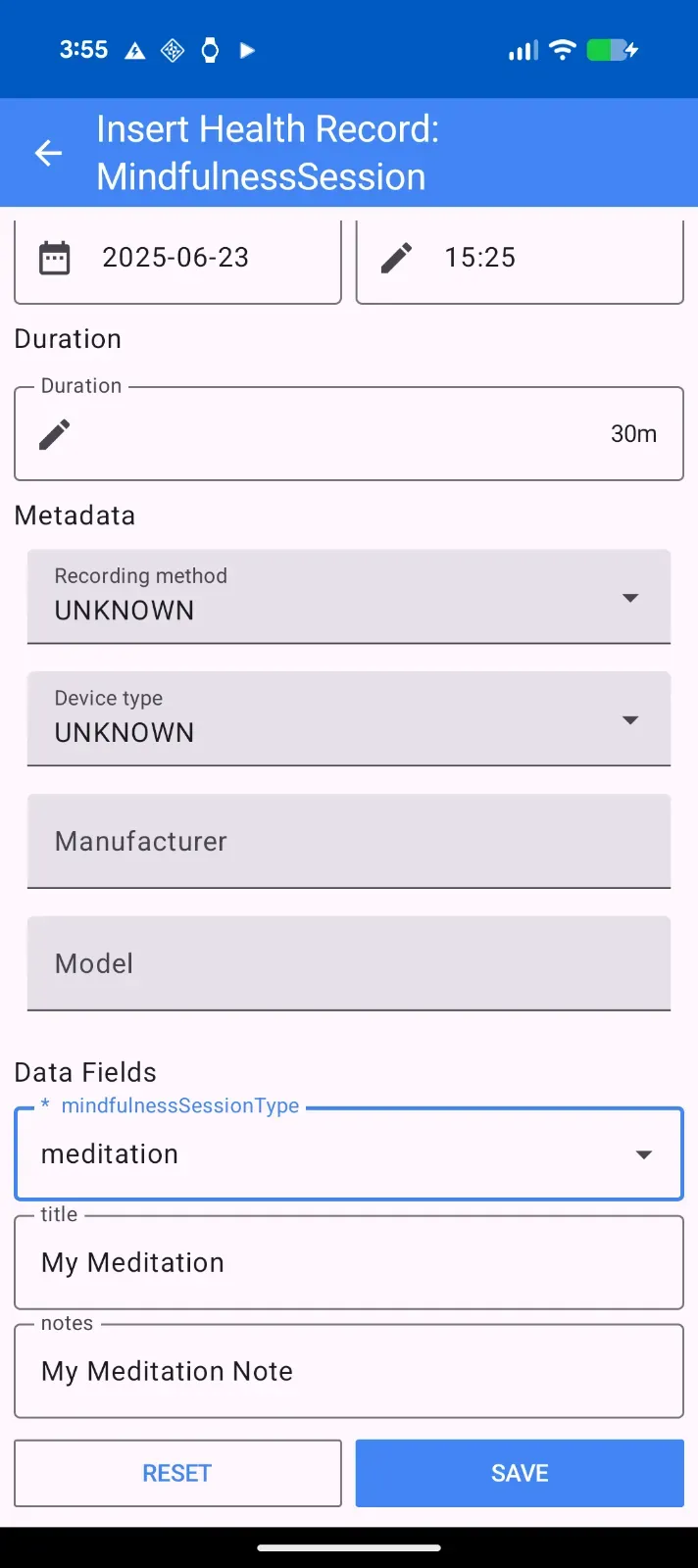Open the date picker showing 2025-06-23
Screen dimensions: 698x1568
(177, 259)
